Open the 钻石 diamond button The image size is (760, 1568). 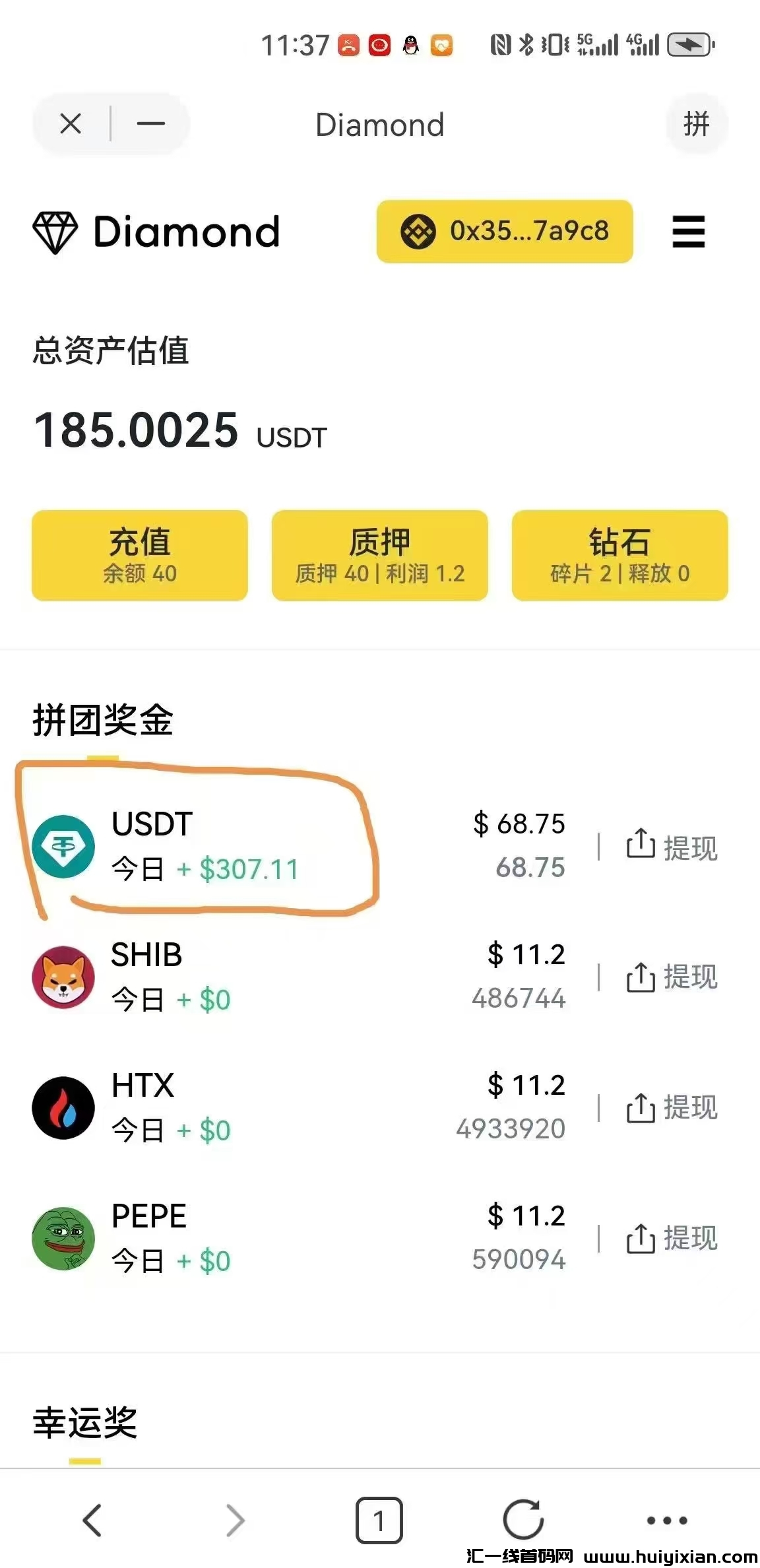[619, 555]
